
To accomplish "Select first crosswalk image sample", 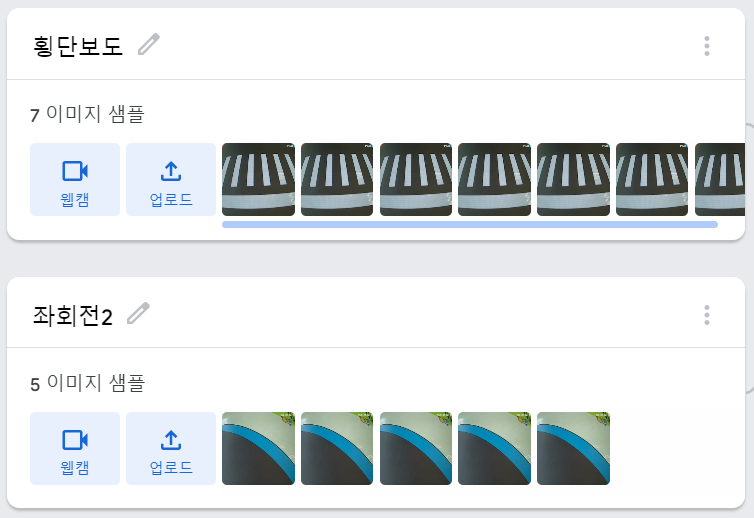I will [258, 179].
